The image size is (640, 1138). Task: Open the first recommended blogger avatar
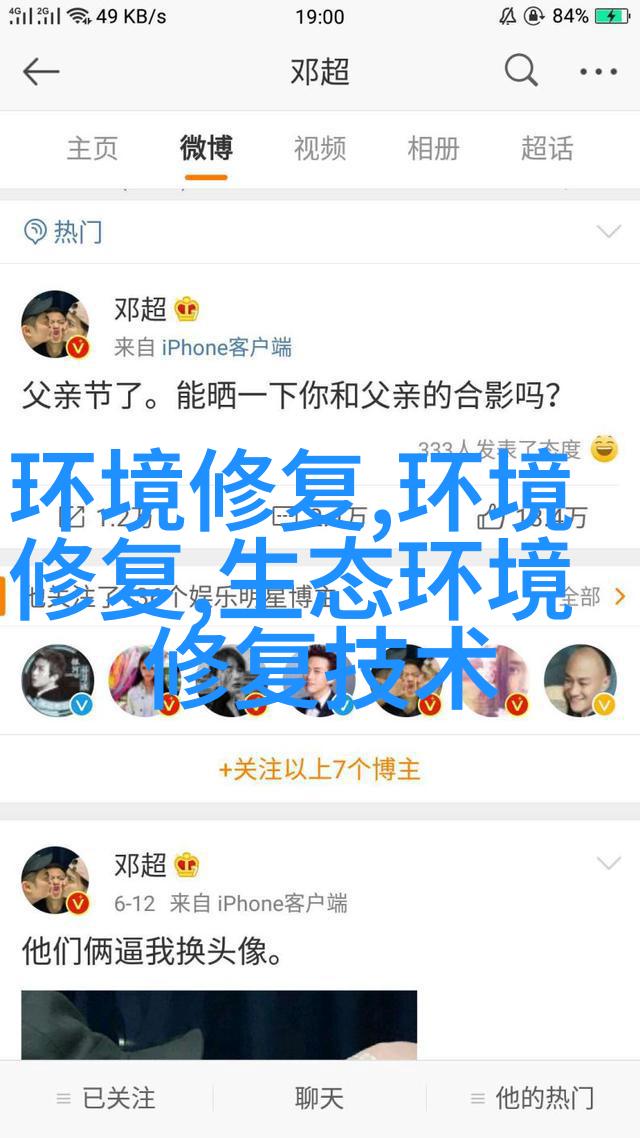pyautogui.click(x=57, y=681)
